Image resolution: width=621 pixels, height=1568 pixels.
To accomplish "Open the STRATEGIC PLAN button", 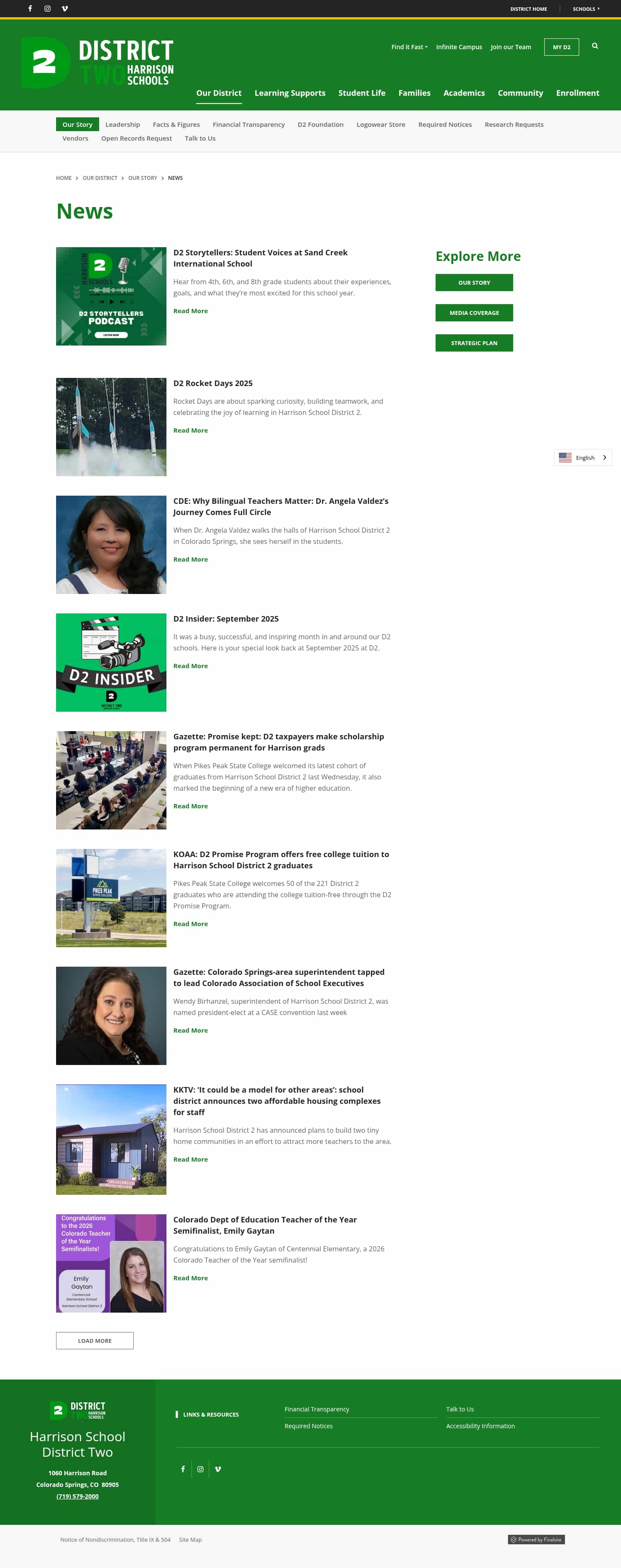I will coord(473,343).
